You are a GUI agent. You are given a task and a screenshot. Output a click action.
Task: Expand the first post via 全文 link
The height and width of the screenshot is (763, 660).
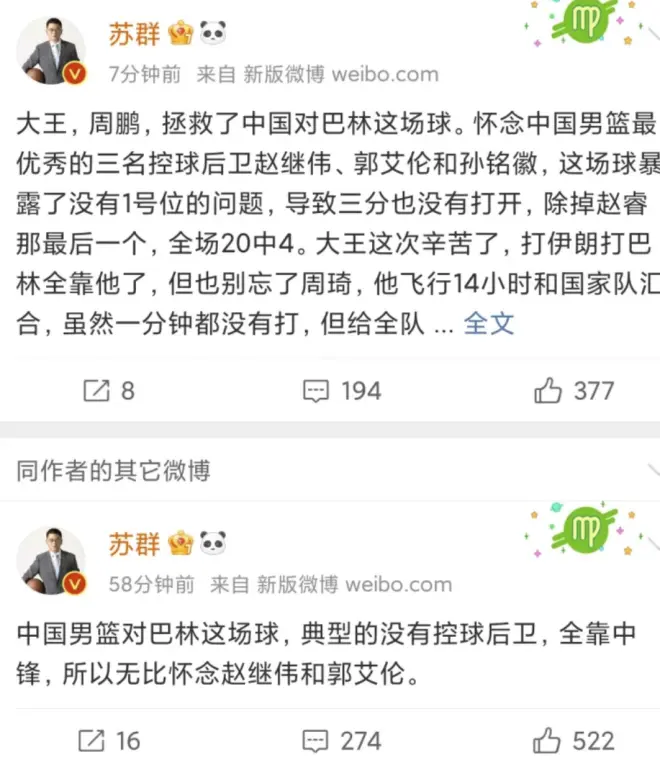point(489,323)
